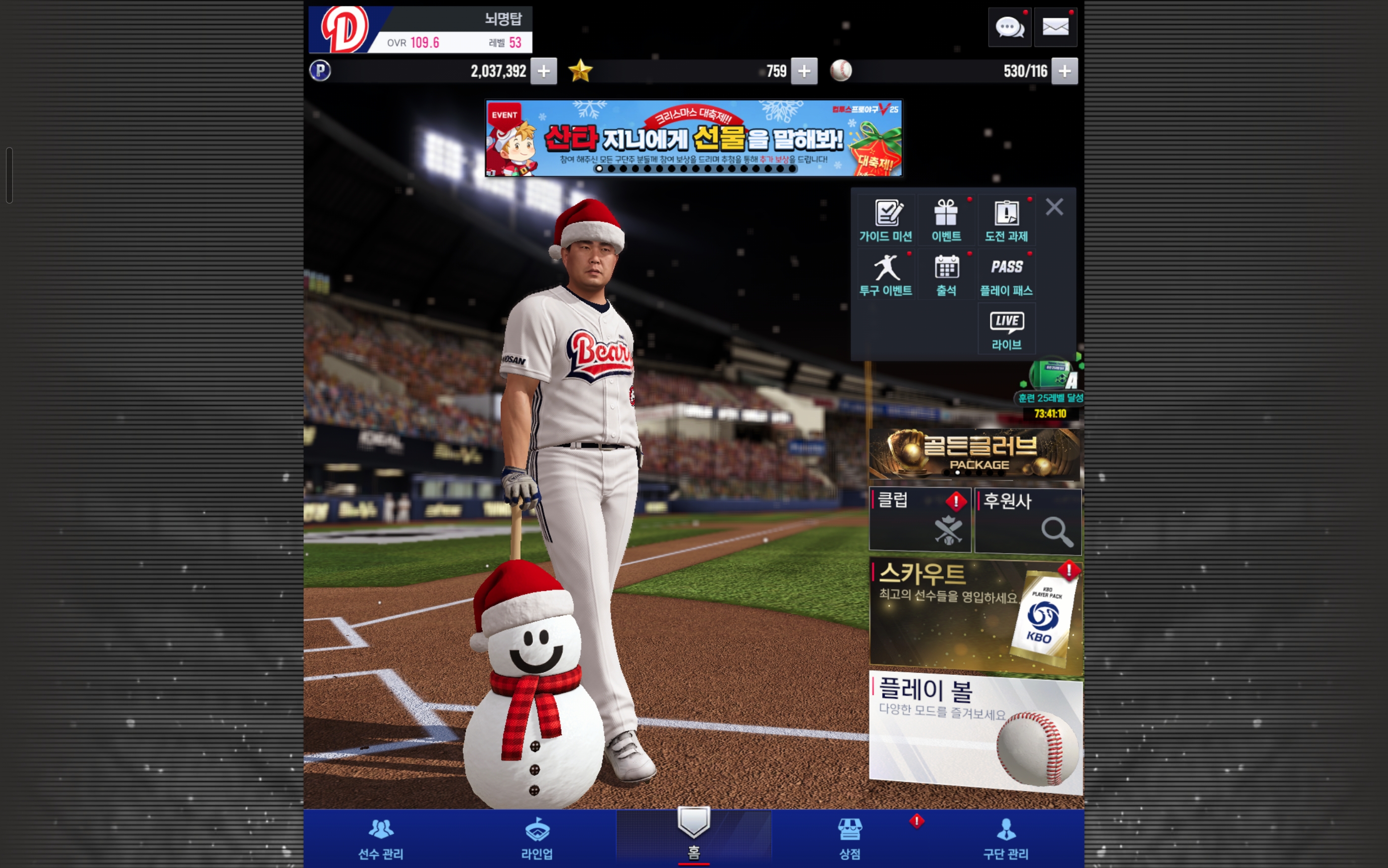The height and width of the screenshot is (868, 1388).
Task: Open 투구 이벤트 pitching event
Action: pos(885,275)
